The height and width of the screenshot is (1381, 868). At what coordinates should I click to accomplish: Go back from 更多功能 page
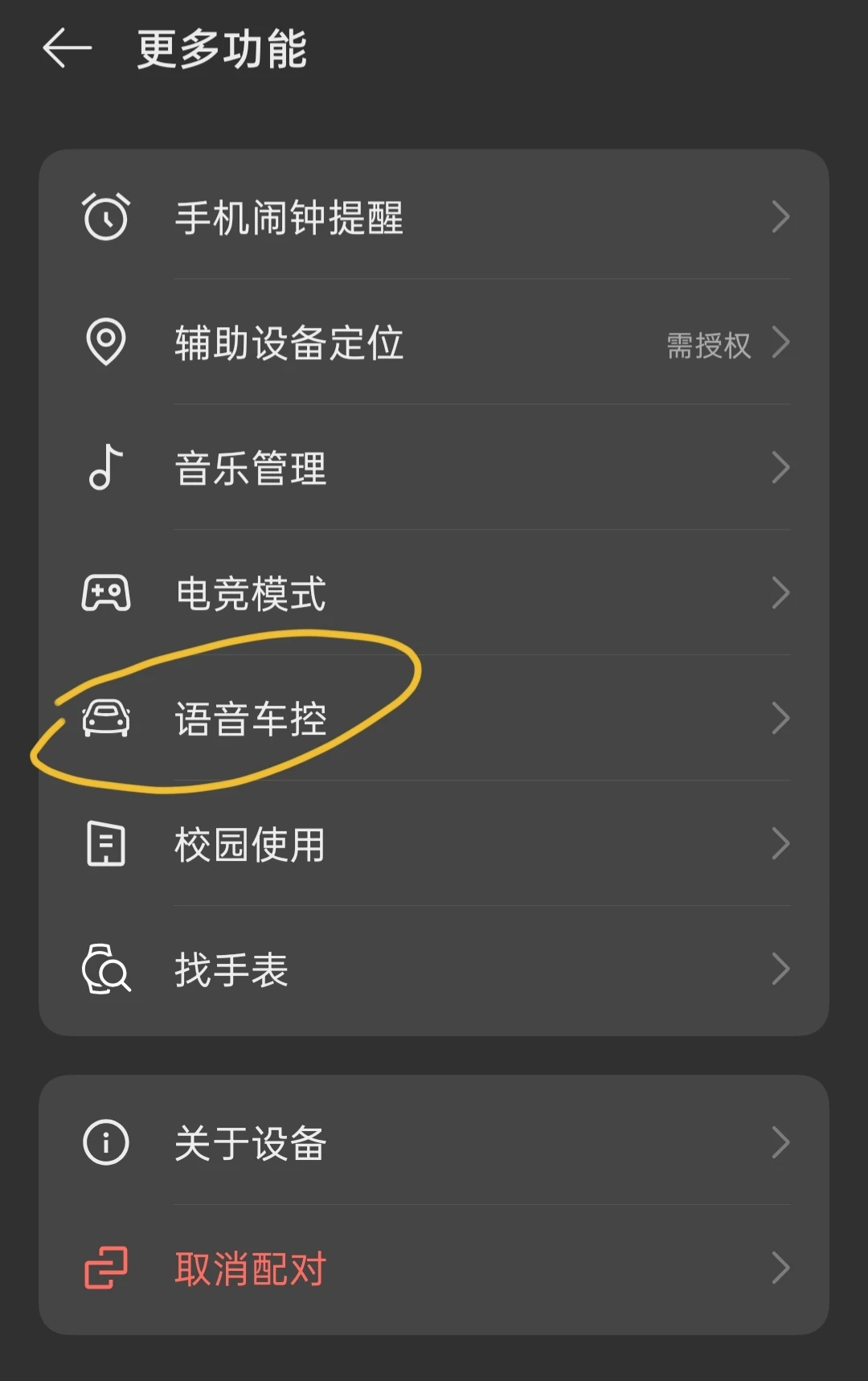(x=68, y=49)
